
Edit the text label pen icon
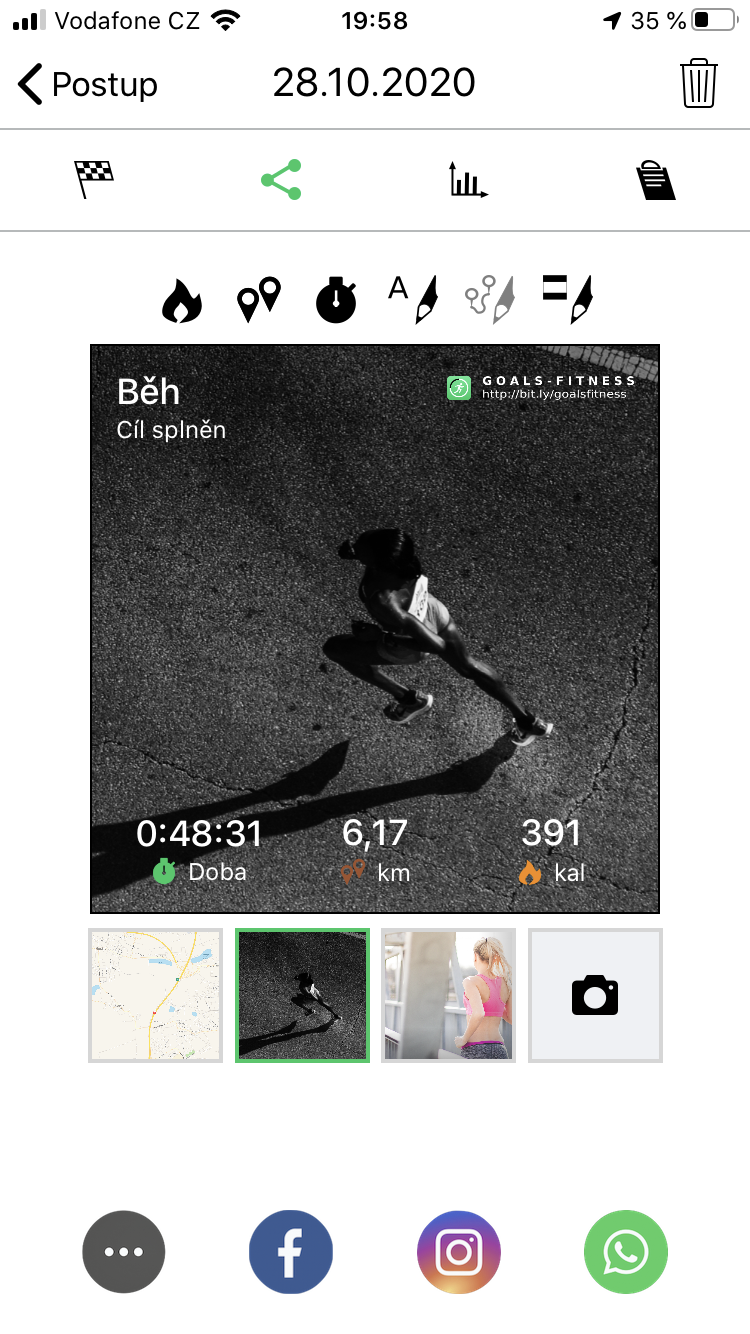pos(414,299)
